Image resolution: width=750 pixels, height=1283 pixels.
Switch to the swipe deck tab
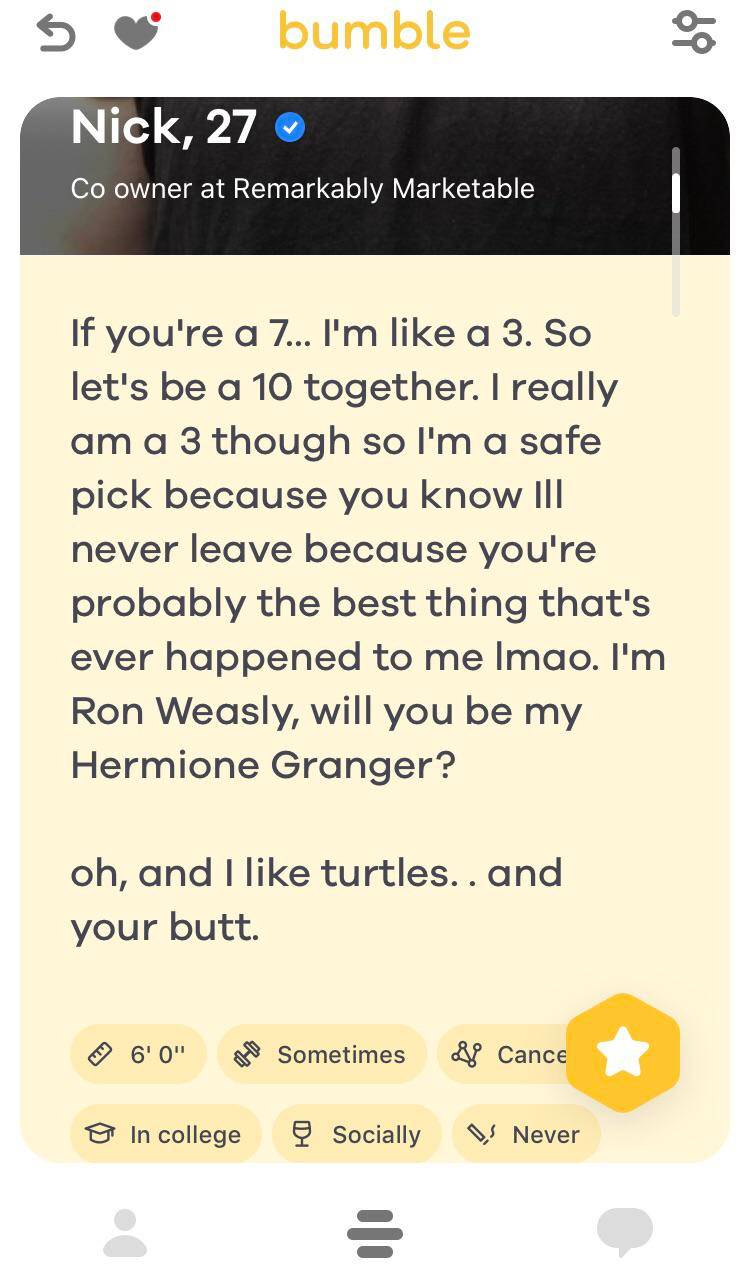point(375,1232)
